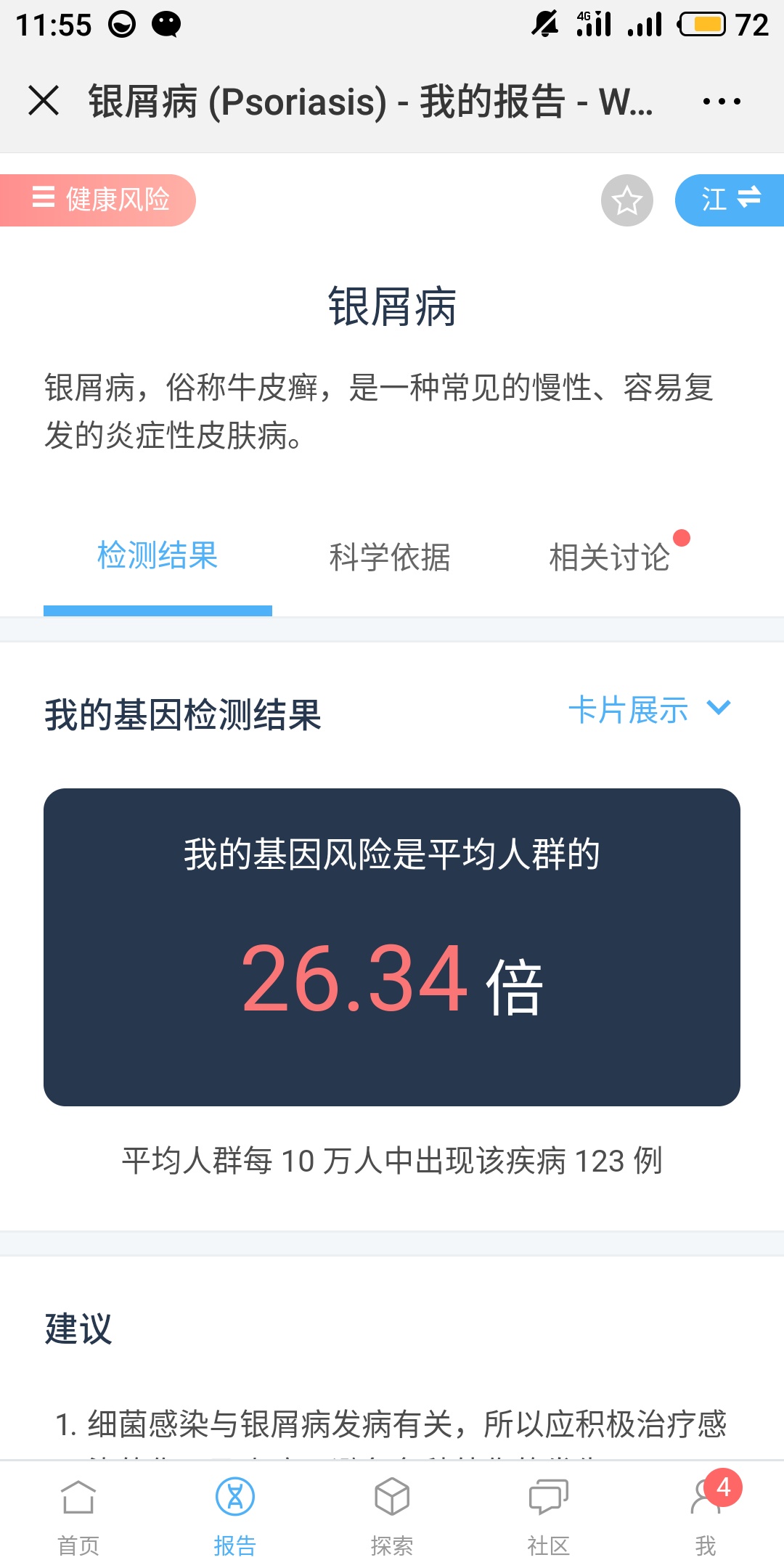Image resolution: width=784 pixels, height=1568 pixels.
Task: Open the three-dot overflow menu
Action: pyautogui.click(x=722, y=101)
